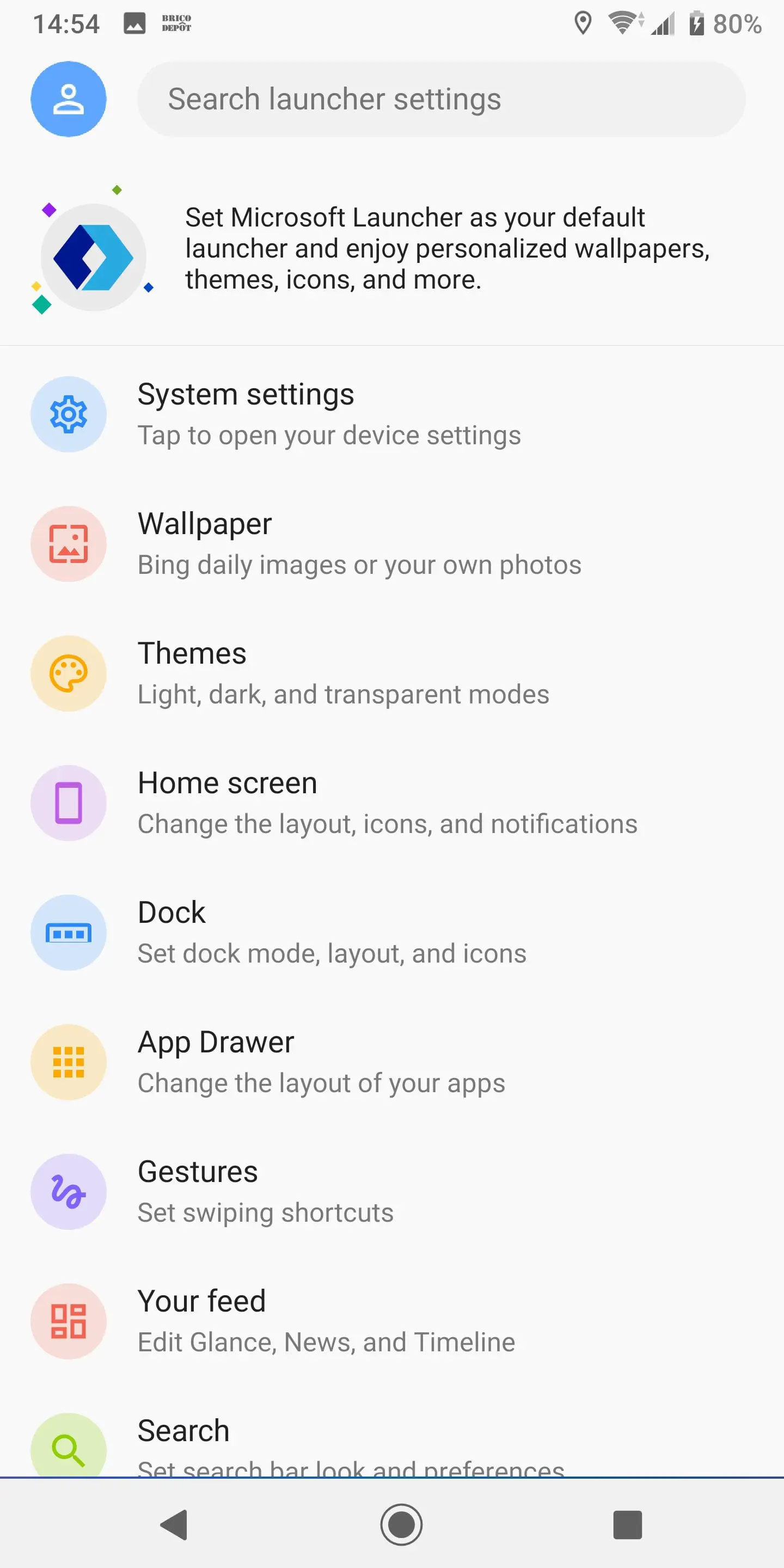Open Gestures settings
The width and height of the screenshot is (784, 1568).
pos(392,1192)
